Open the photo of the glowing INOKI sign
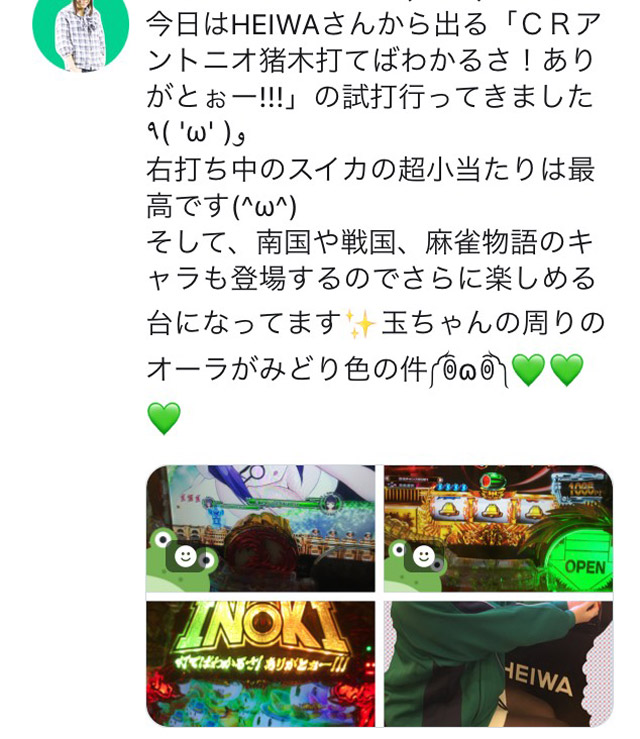Viewport: 640px width, 739px height. click(x=261, y=663)
